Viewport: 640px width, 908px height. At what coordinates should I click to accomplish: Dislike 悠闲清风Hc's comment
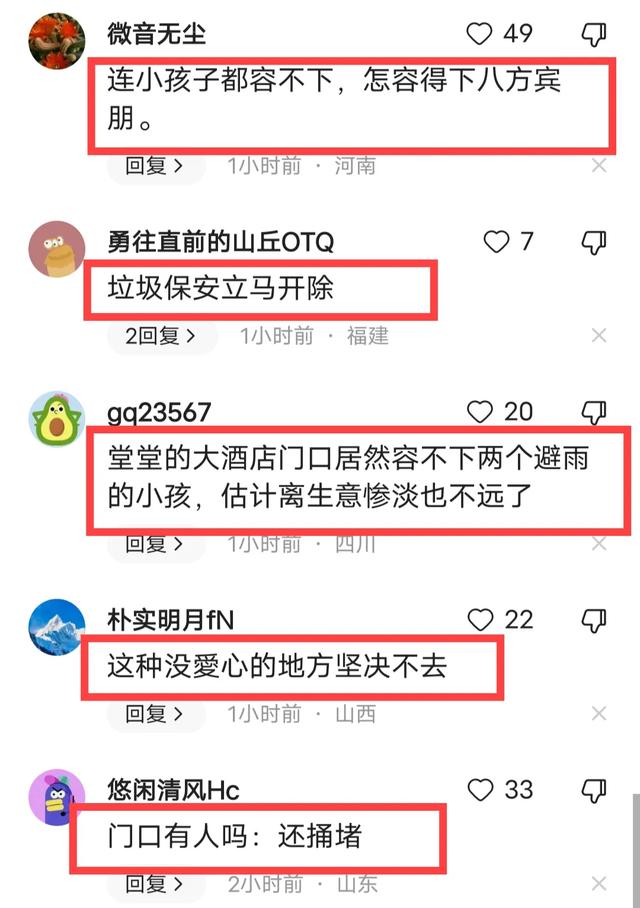pos(594,790)
